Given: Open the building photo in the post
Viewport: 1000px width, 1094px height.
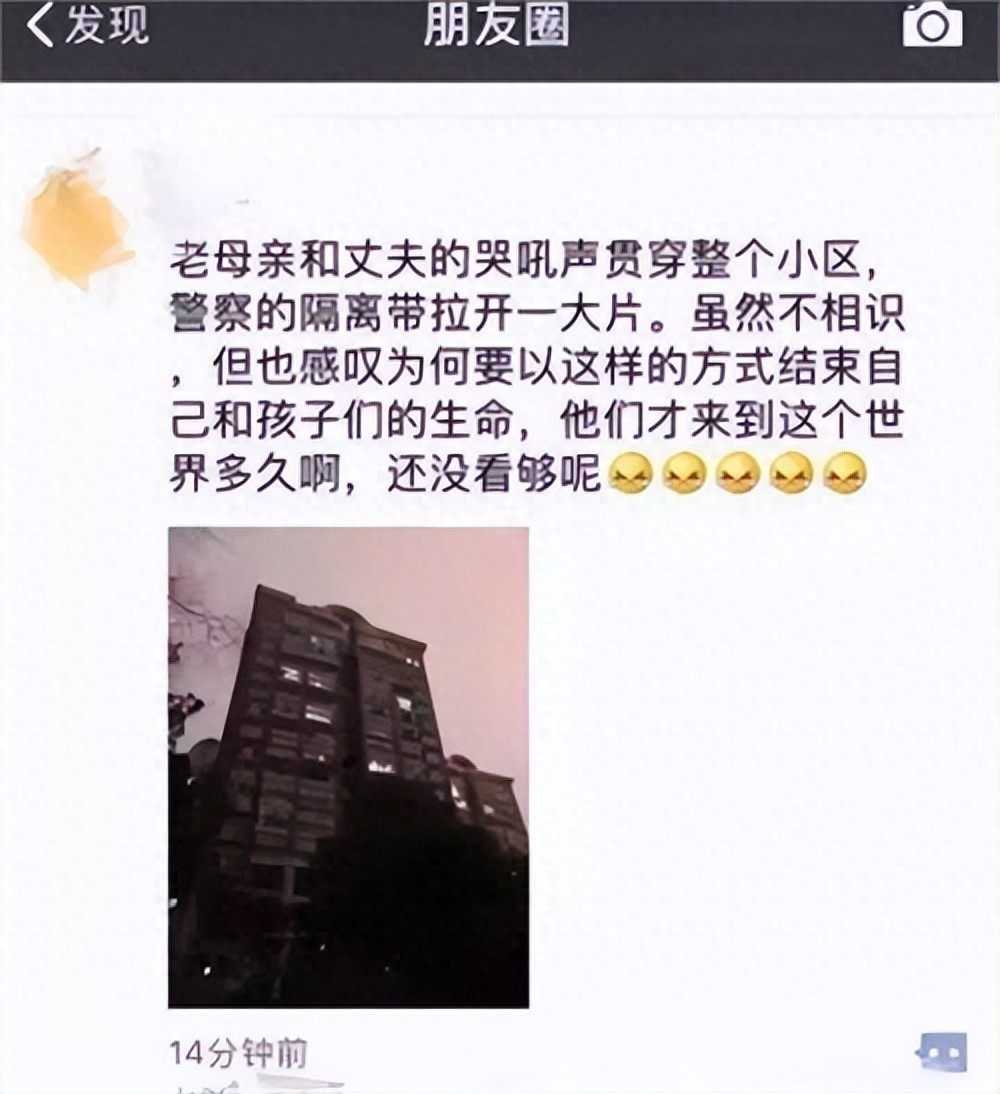Looking at the screenshot, I should (x=348, y=766).
